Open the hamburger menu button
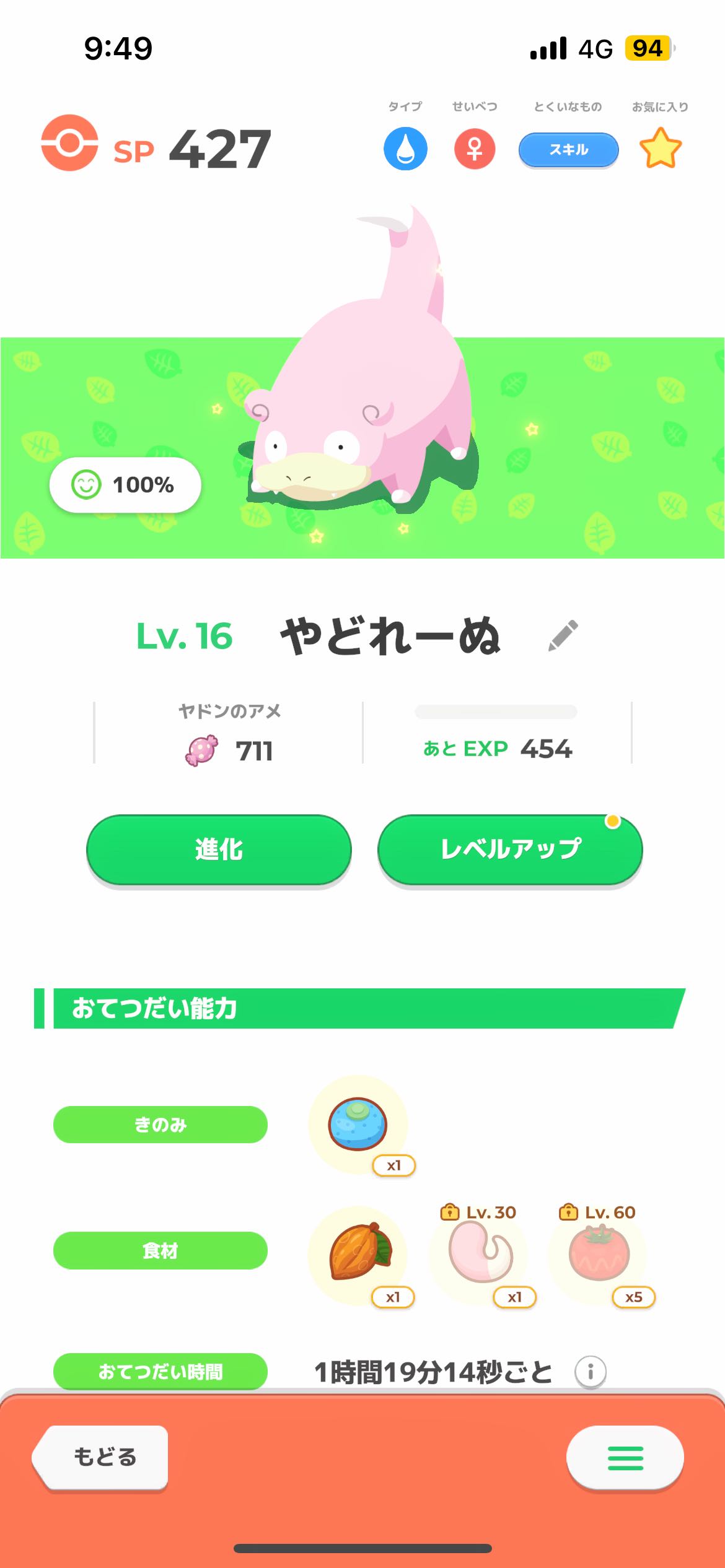 [x=625, y=1458]
